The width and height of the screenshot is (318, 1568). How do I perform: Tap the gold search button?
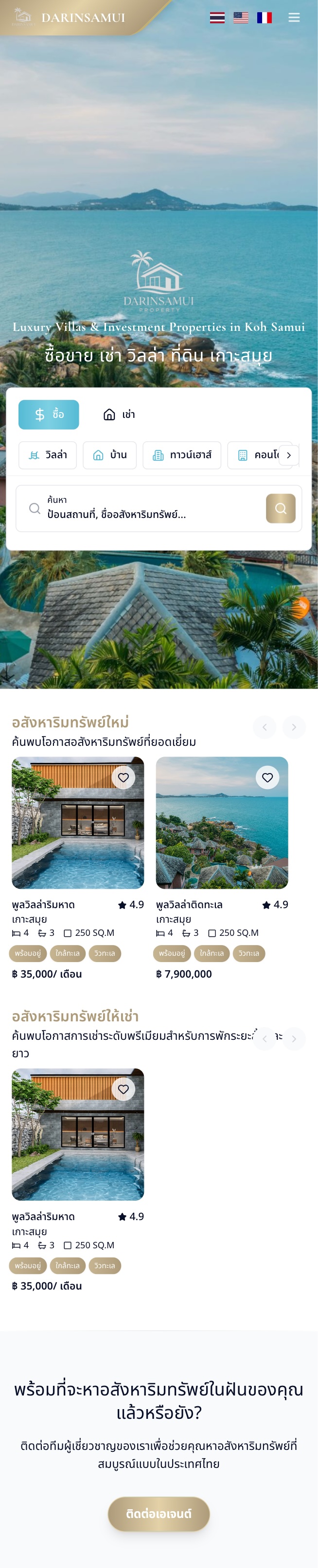pos(280,509)
